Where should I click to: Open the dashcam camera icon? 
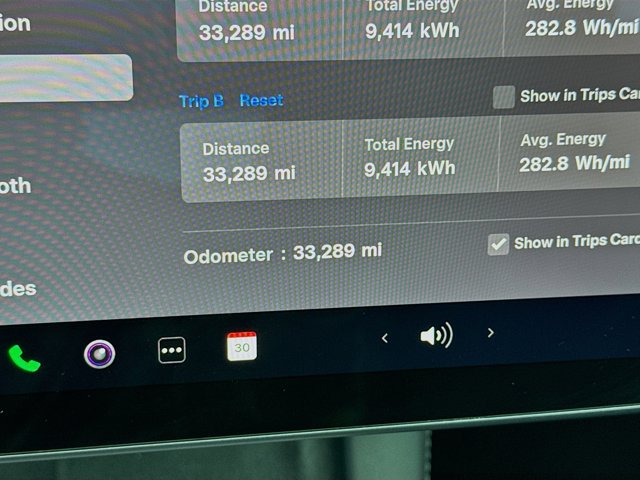(99, 353)
